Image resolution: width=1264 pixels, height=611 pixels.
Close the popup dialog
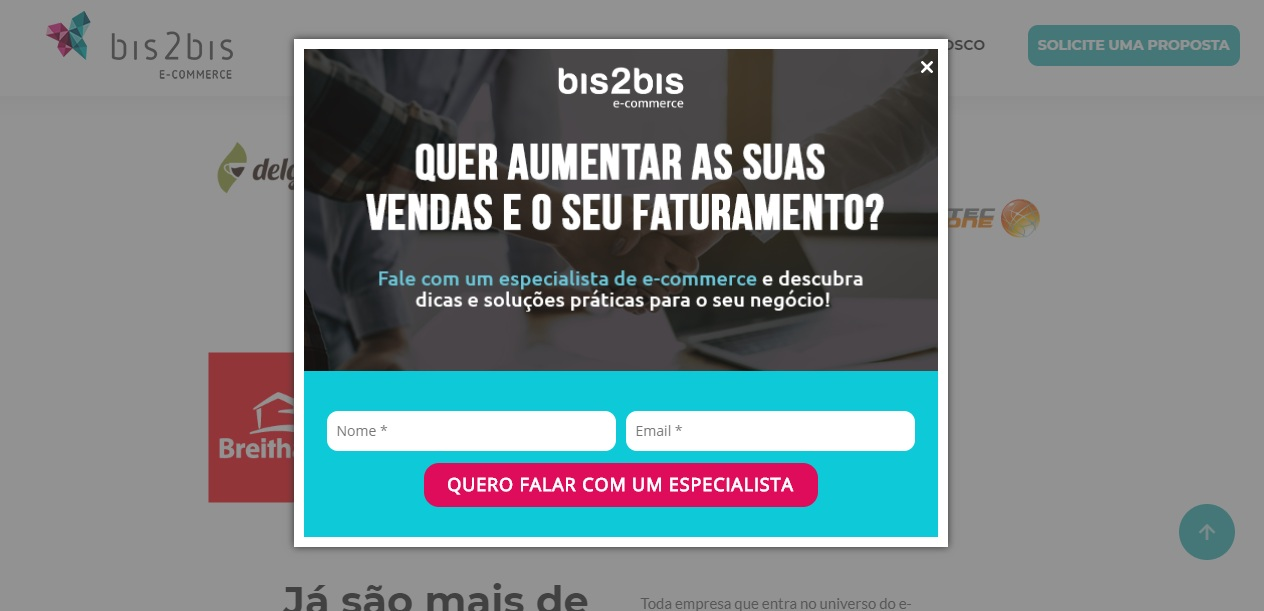pos(926,67)
